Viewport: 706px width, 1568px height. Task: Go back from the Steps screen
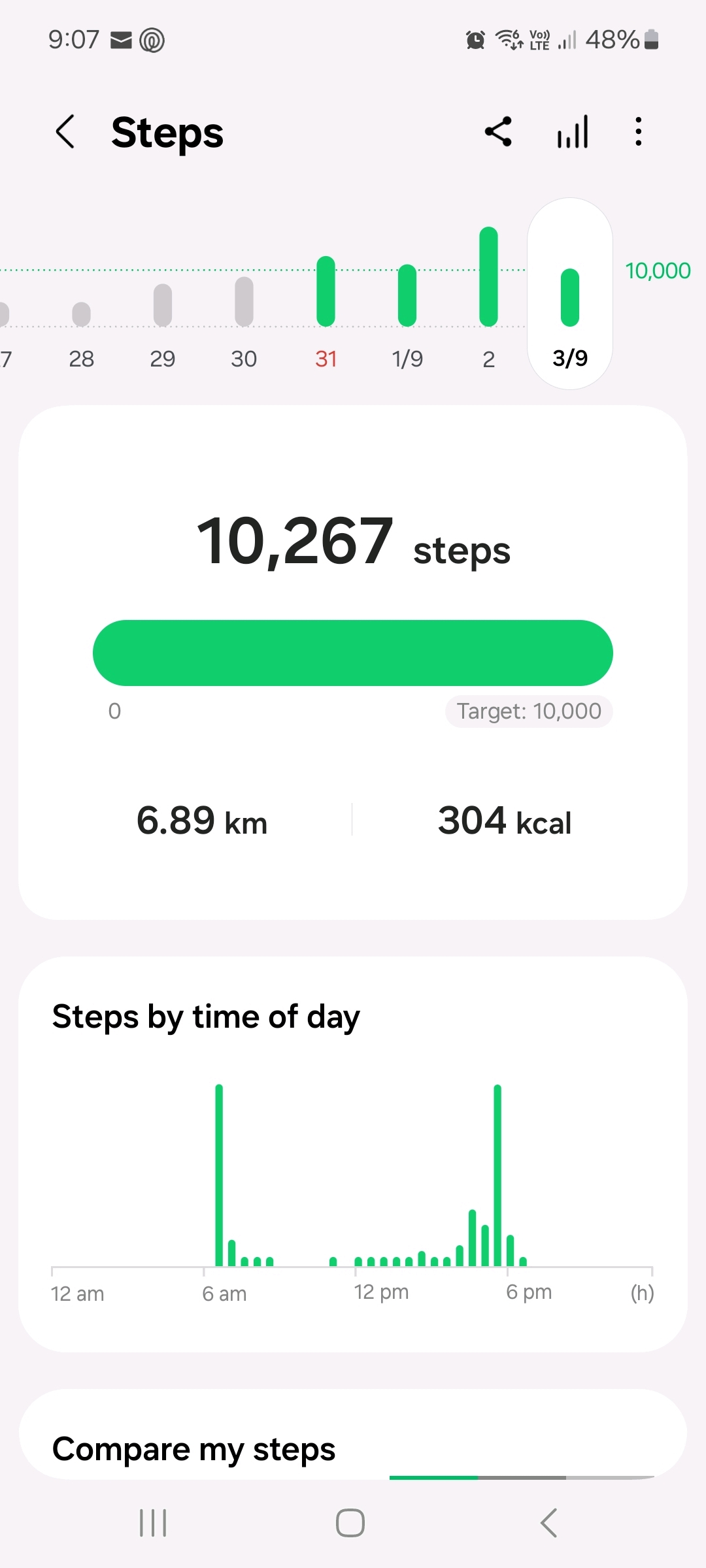click(65, 132)
